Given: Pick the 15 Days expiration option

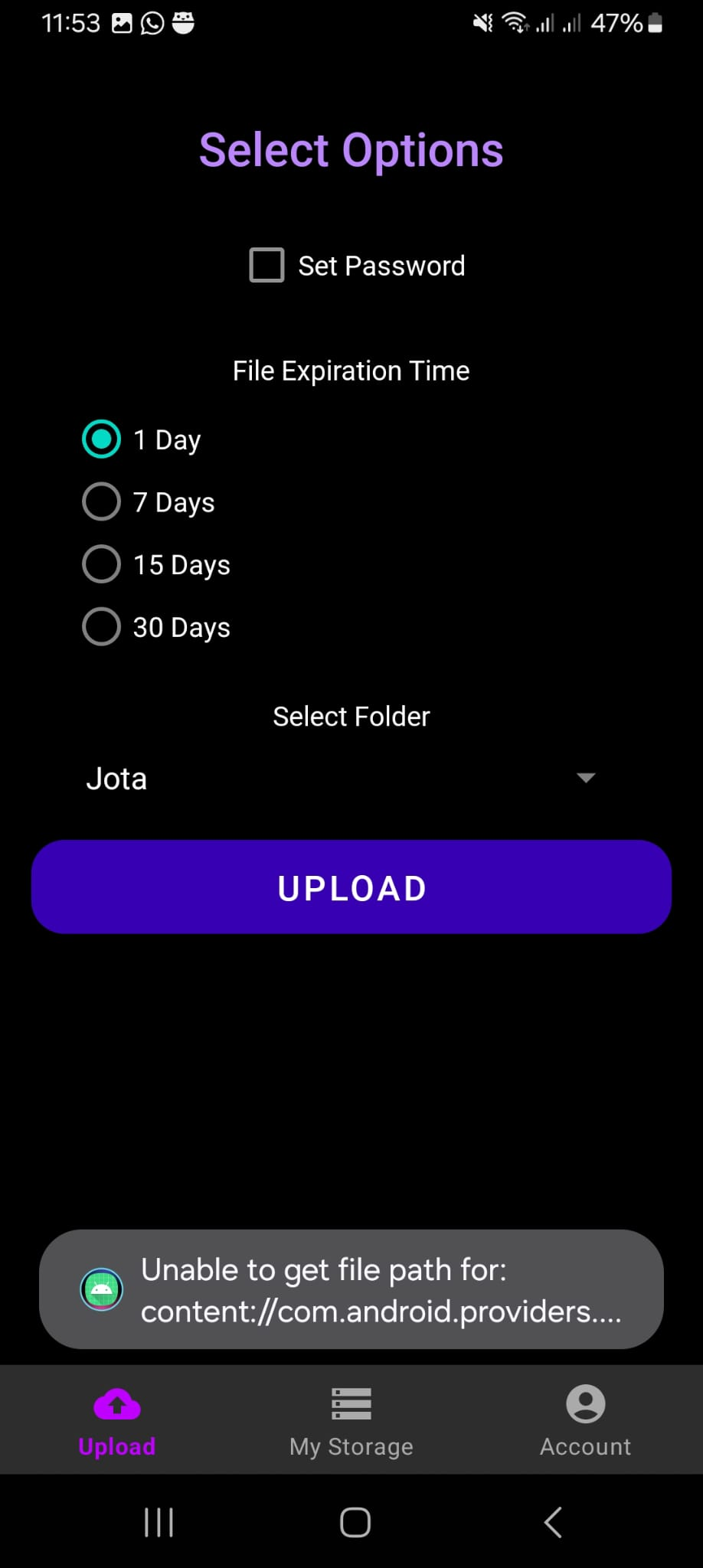Looking at the screenshot, I should point(102,565).
